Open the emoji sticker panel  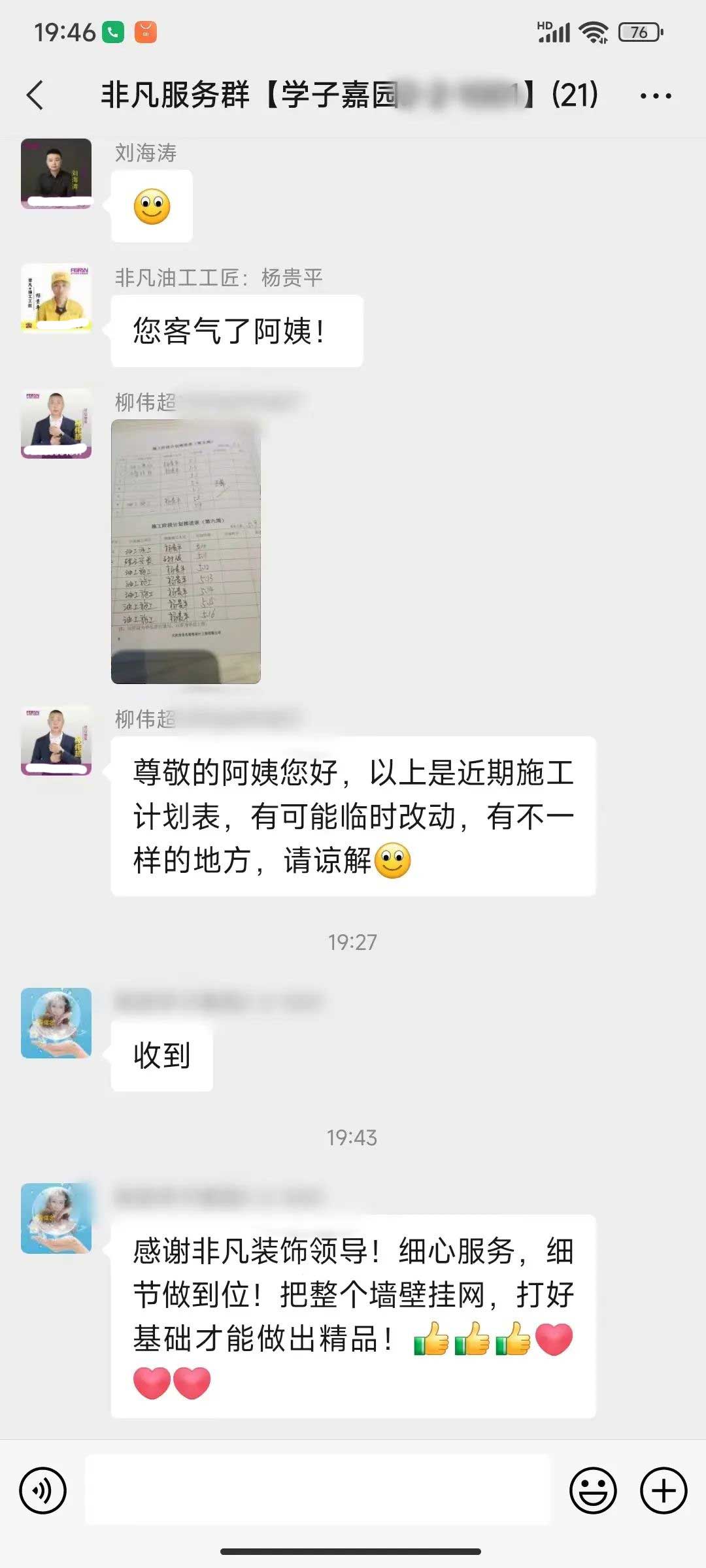[x=593, y=1491]
